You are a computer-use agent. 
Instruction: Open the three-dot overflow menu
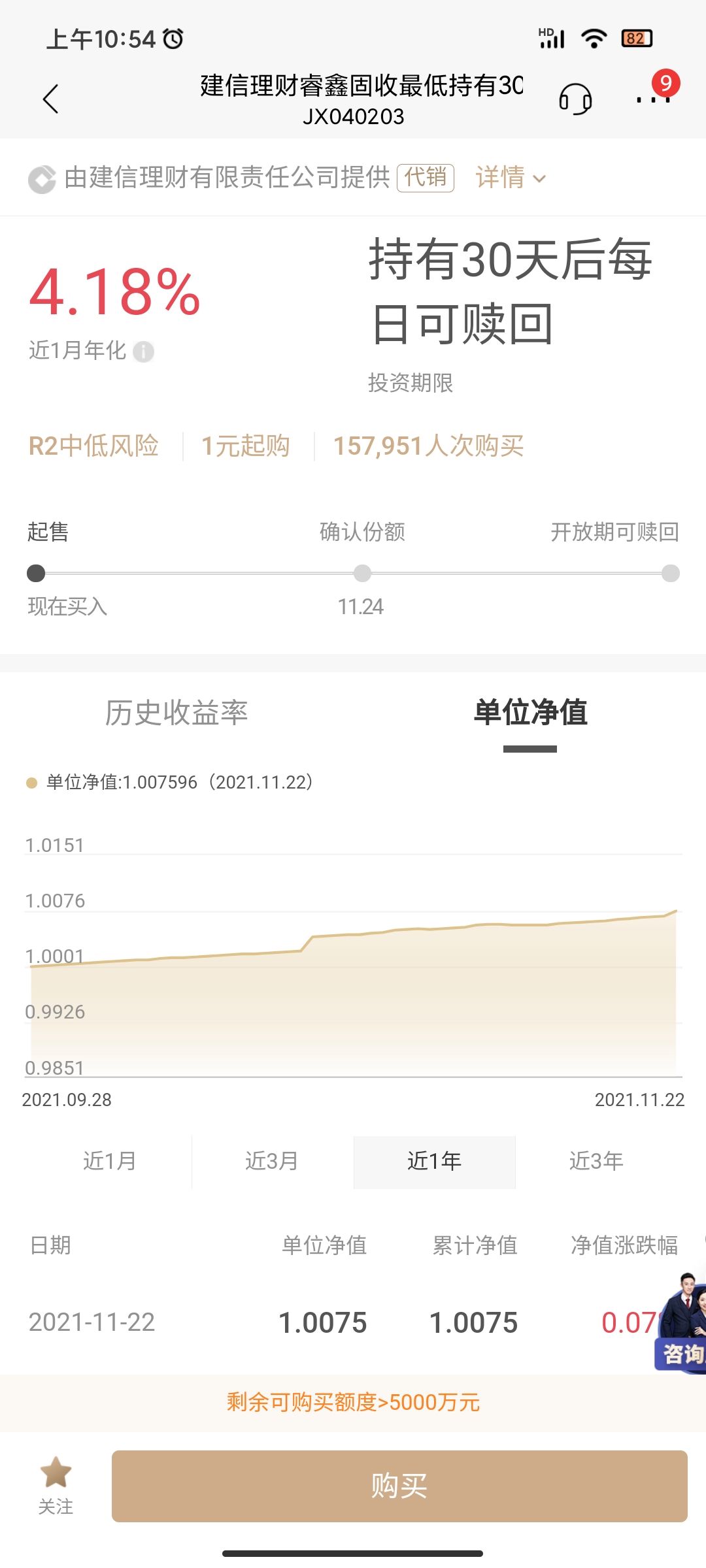tap(653, 99)
